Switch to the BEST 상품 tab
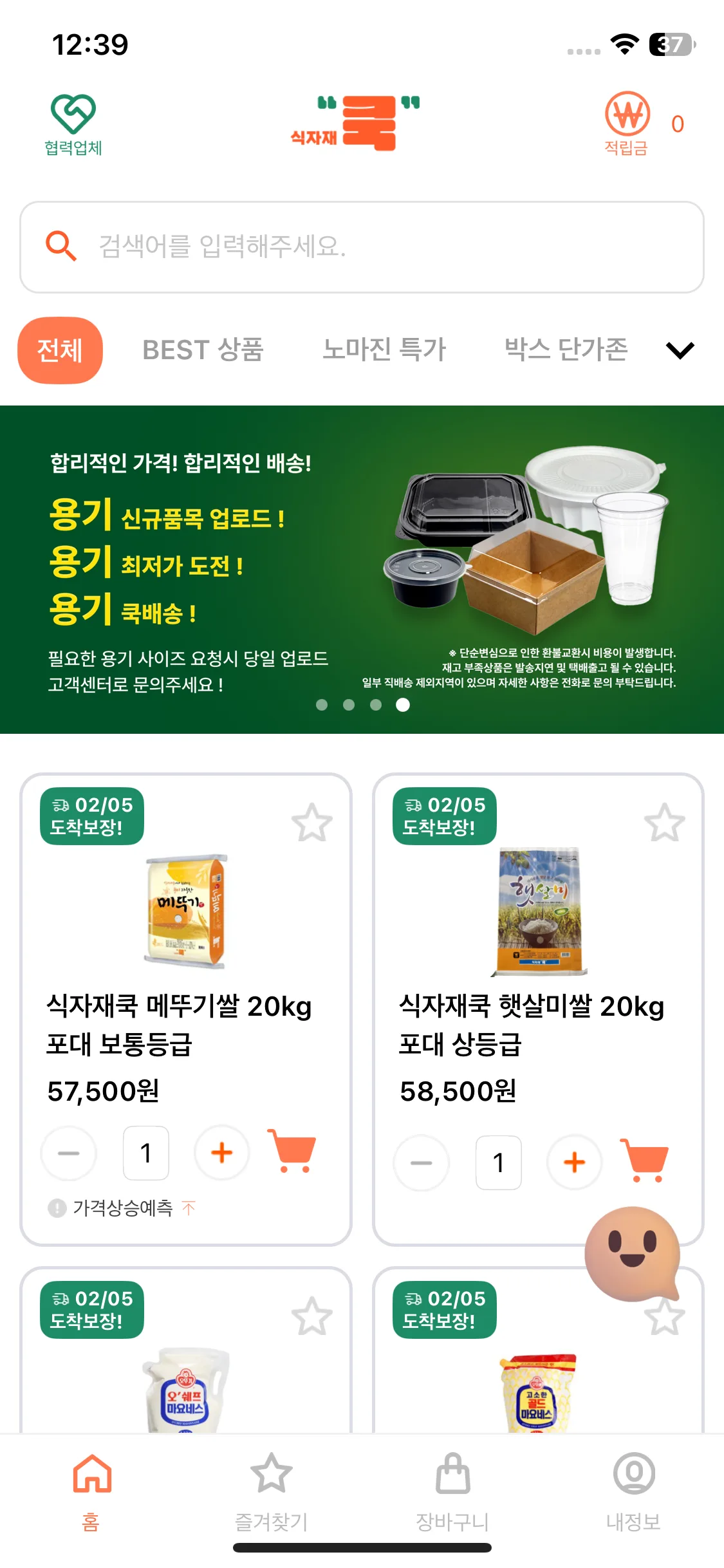The width and height of the screenshot is (724, 1568). (203, 350)
